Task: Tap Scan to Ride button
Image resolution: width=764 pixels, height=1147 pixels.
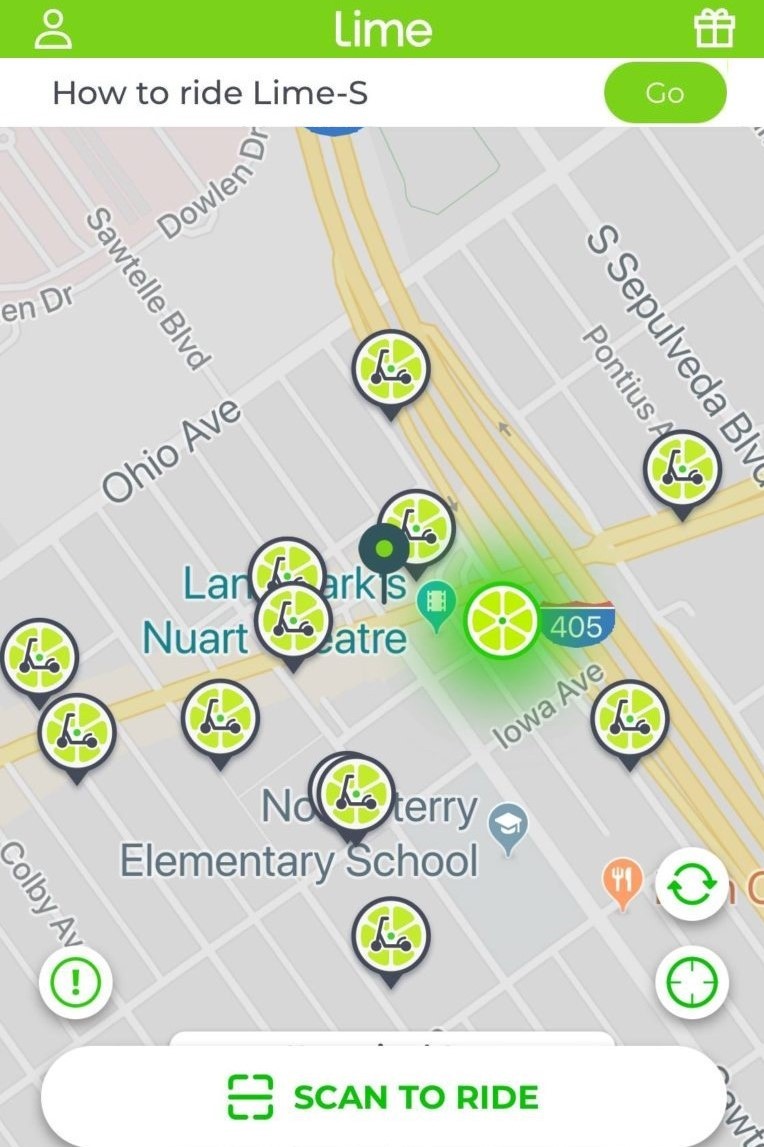Action: (x=383, y=1097)
